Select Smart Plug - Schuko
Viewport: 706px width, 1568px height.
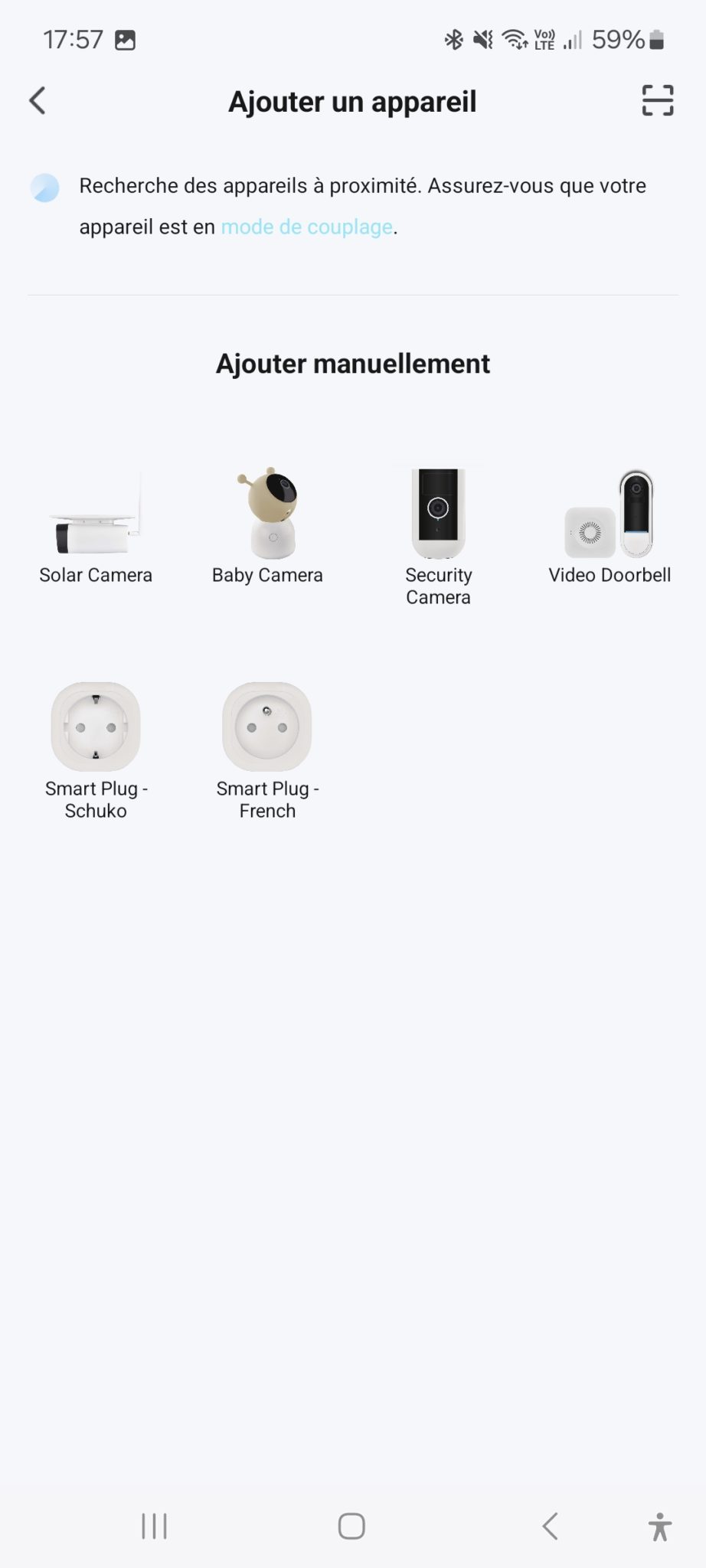[x=96, y=752]
